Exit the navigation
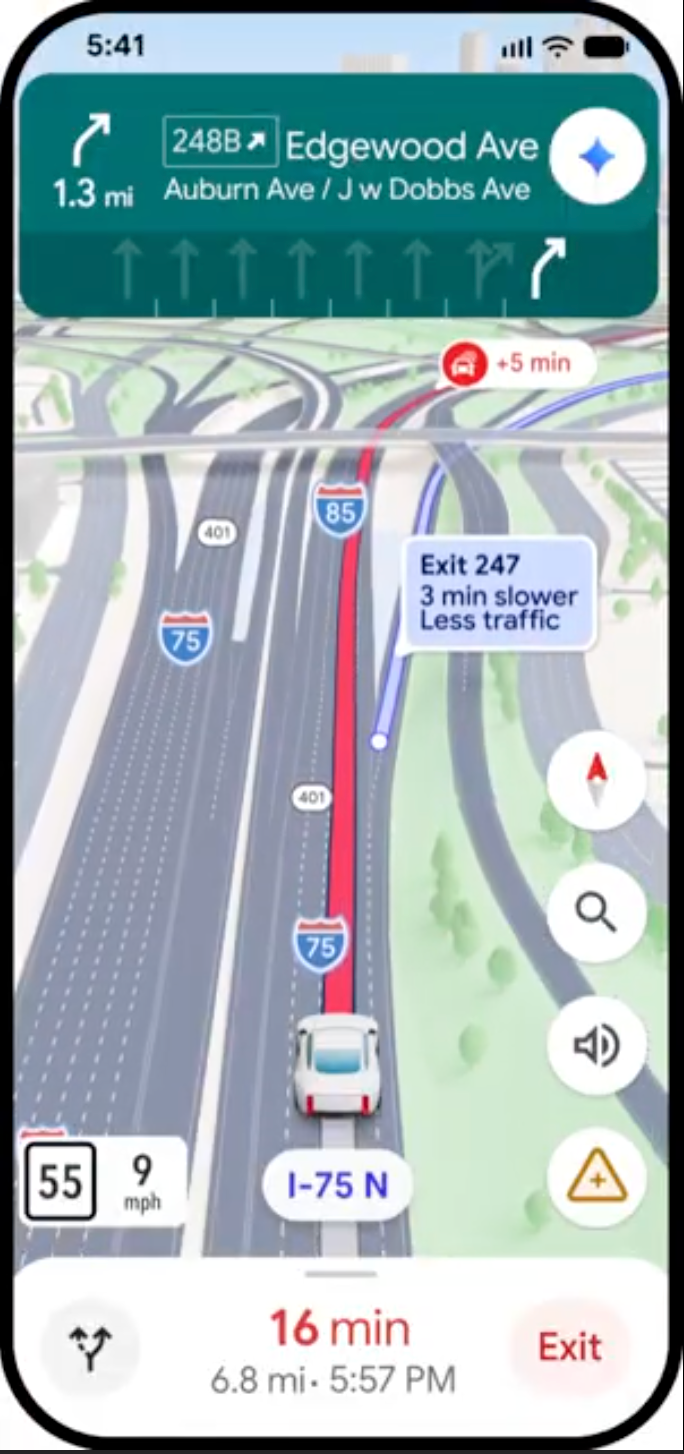The height and width of the screenshot is (1454, 684). 570,1346
